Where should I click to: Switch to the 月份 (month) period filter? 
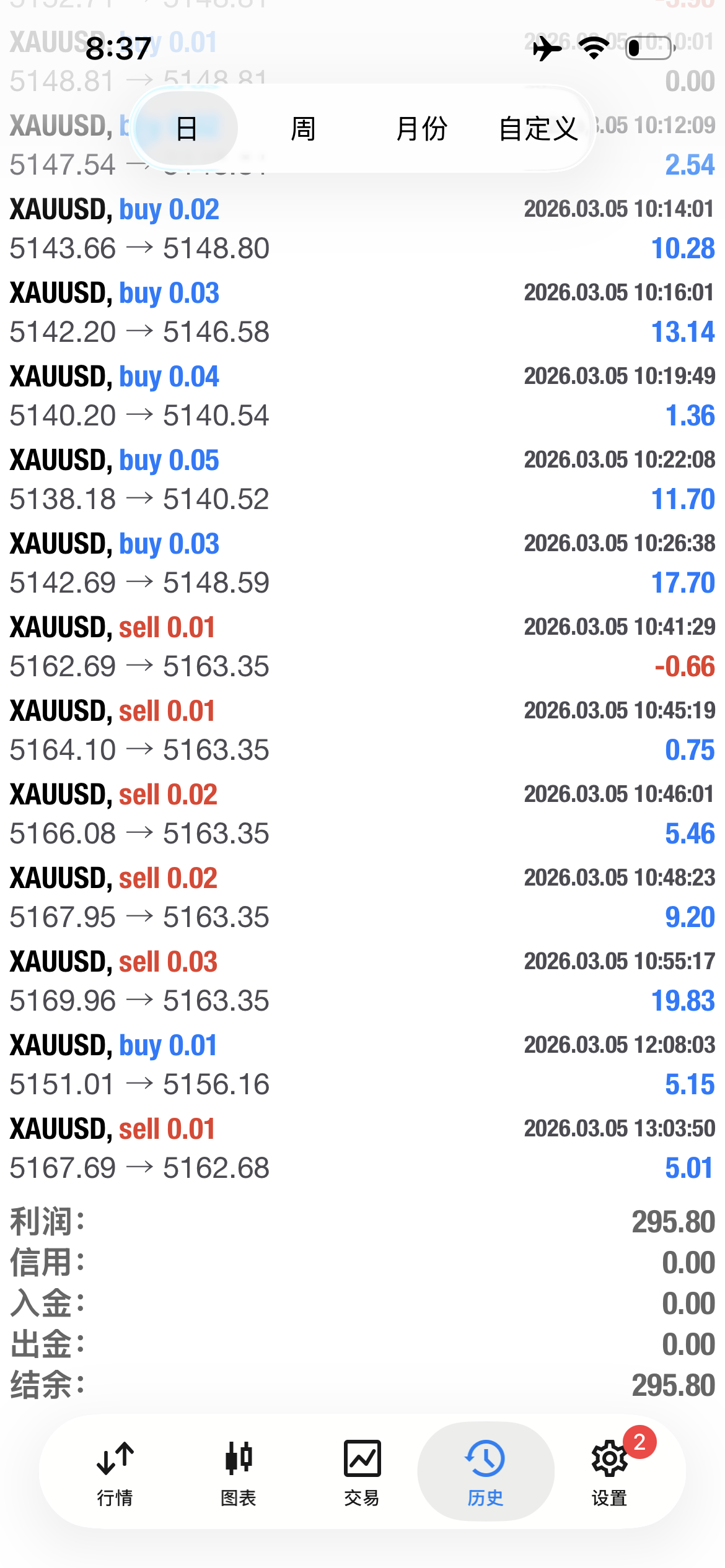coord(421,129)
